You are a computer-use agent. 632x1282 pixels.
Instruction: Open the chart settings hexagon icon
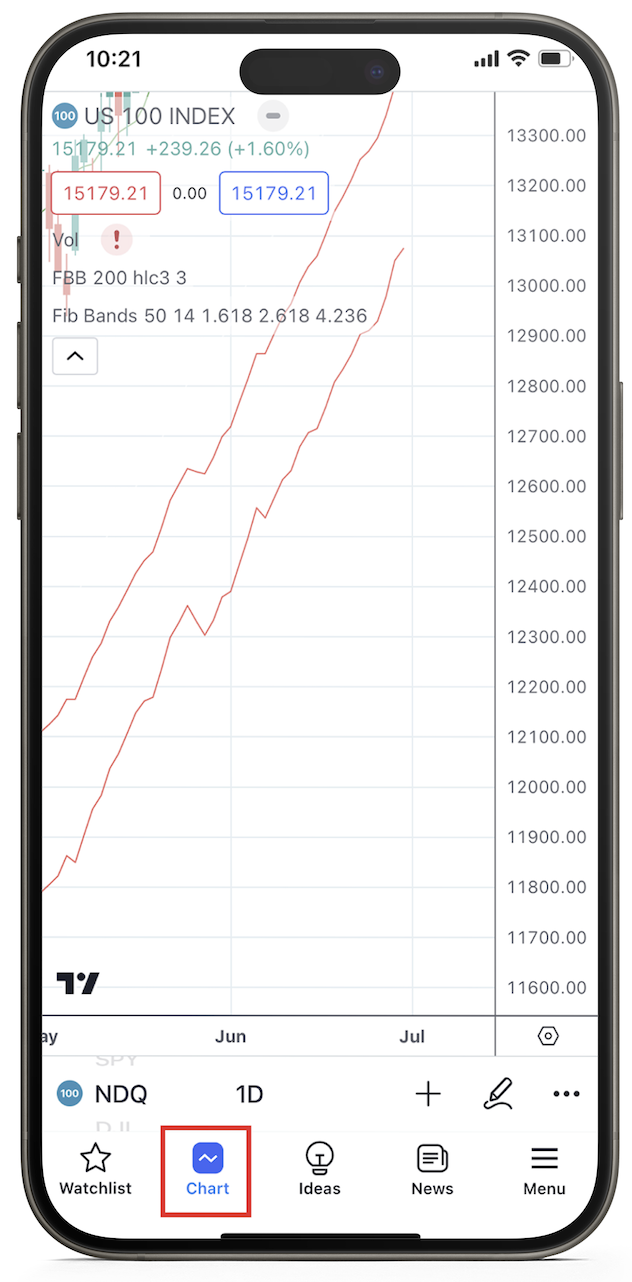547,1036
